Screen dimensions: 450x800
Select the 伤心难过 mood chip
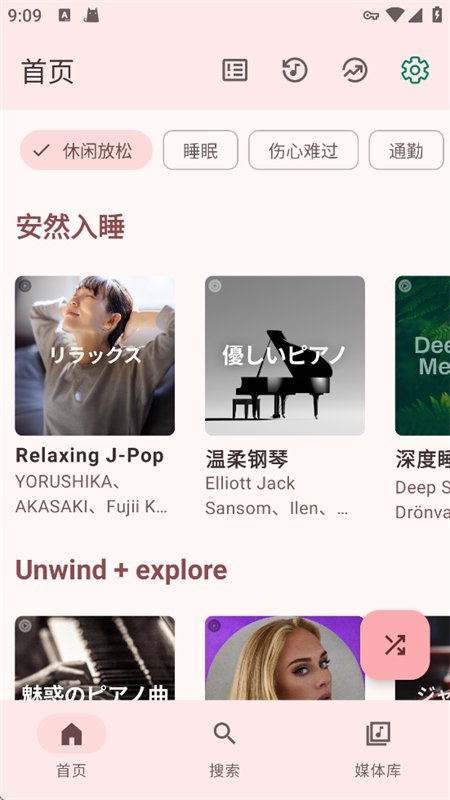[x=303, y=150]
